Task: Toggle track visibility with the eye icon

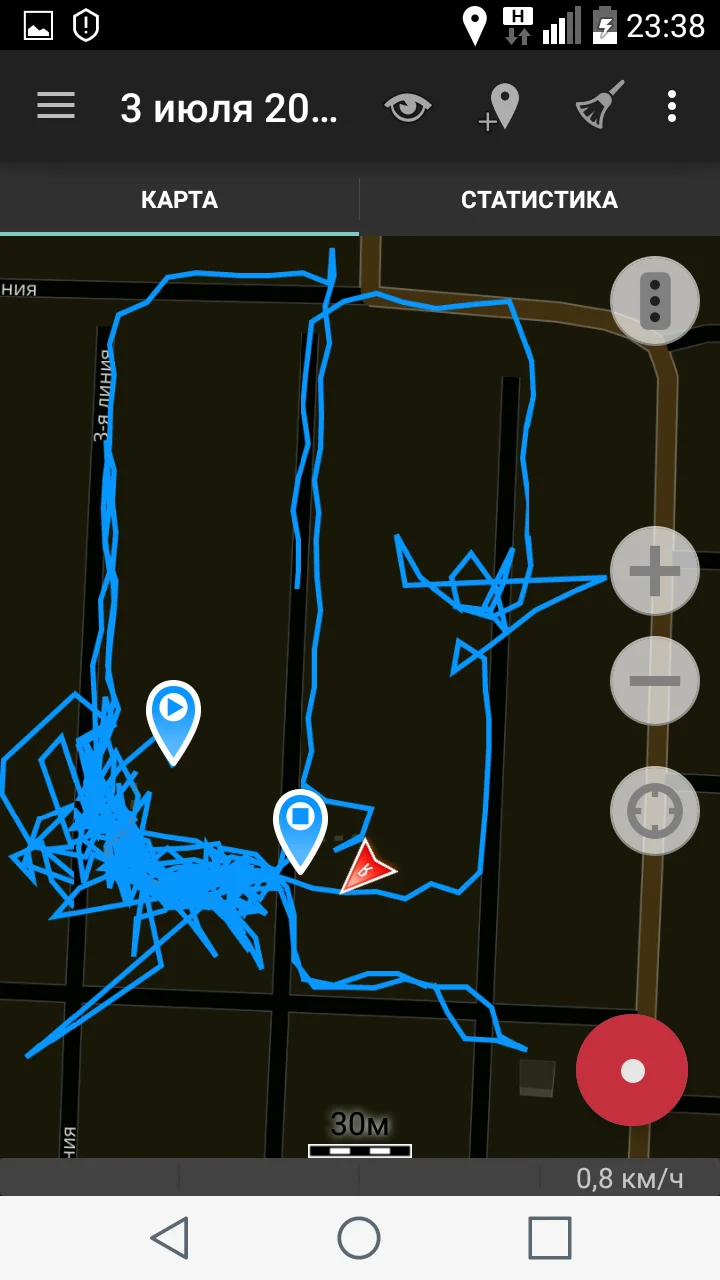Action: (408, 107)
